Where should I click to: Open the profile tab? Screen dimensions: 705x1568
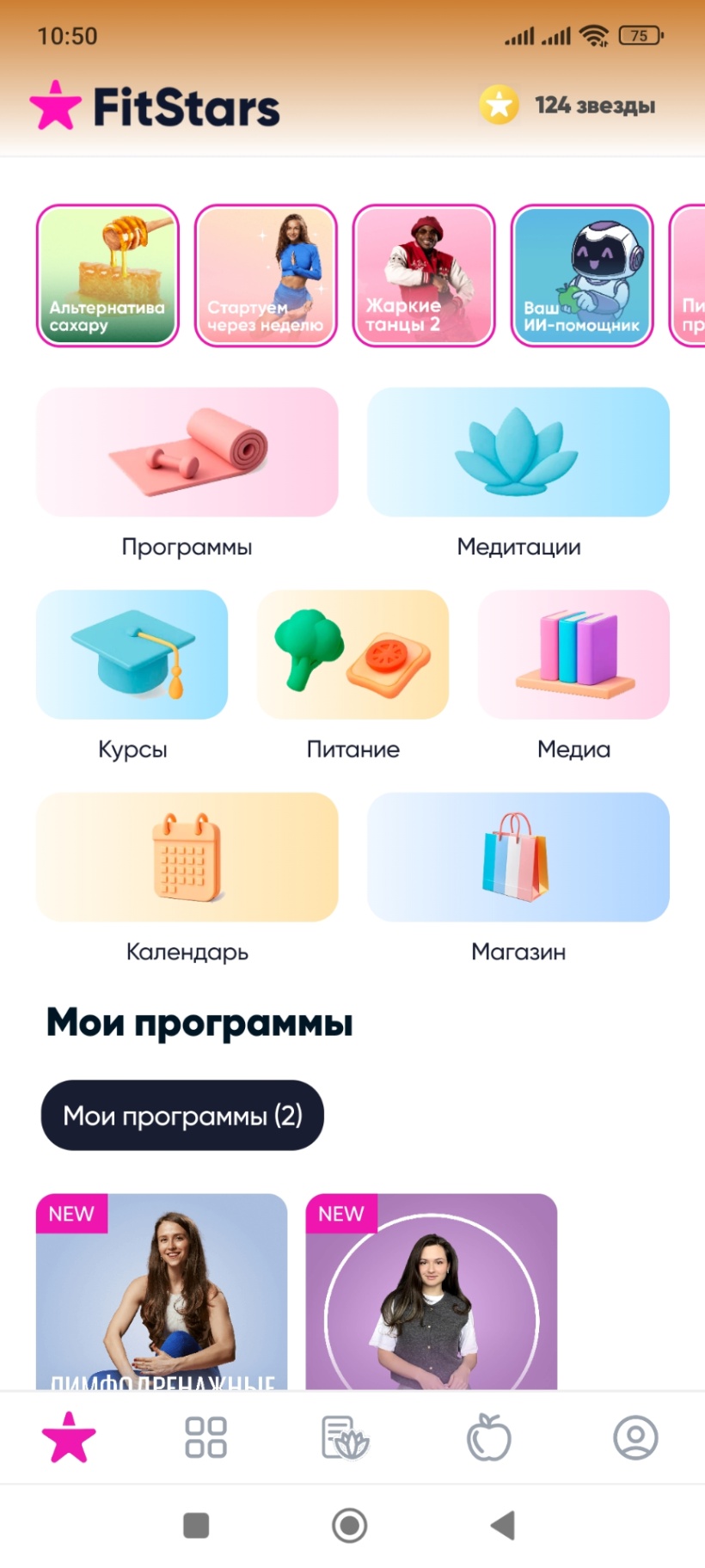coord(635,1437)
